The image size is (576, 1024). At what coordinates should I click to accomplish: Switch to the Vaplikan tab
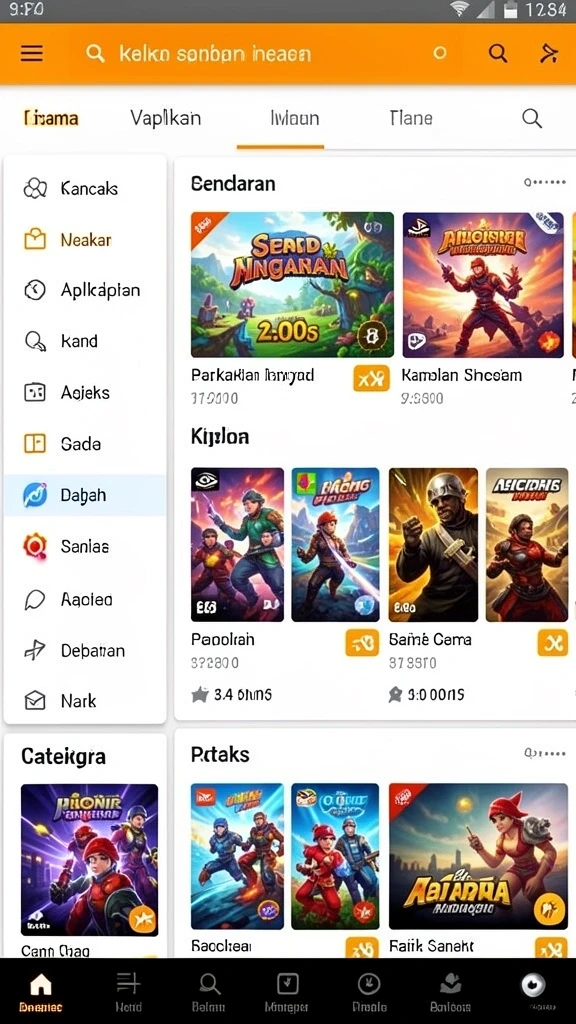coord(165,118)
